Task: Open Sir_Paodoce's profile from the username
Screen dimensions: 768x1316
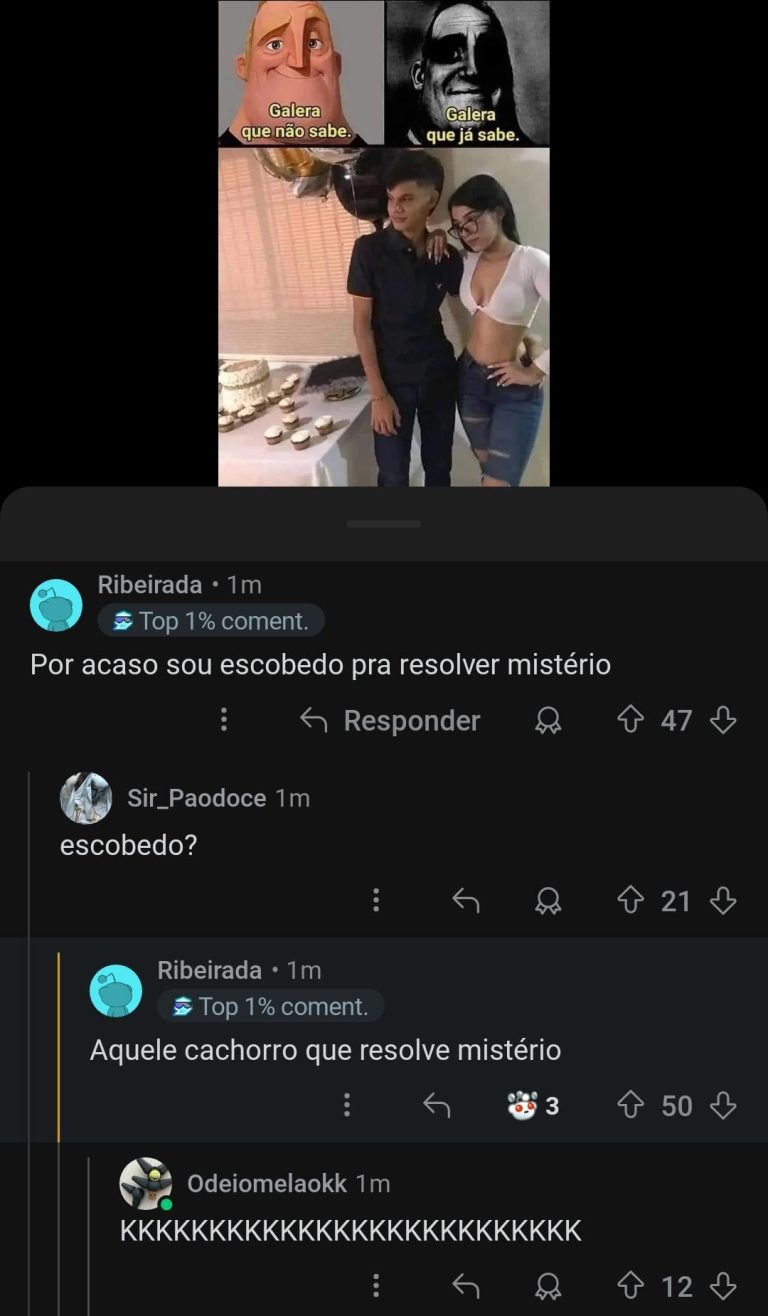Action: (196, 798)
